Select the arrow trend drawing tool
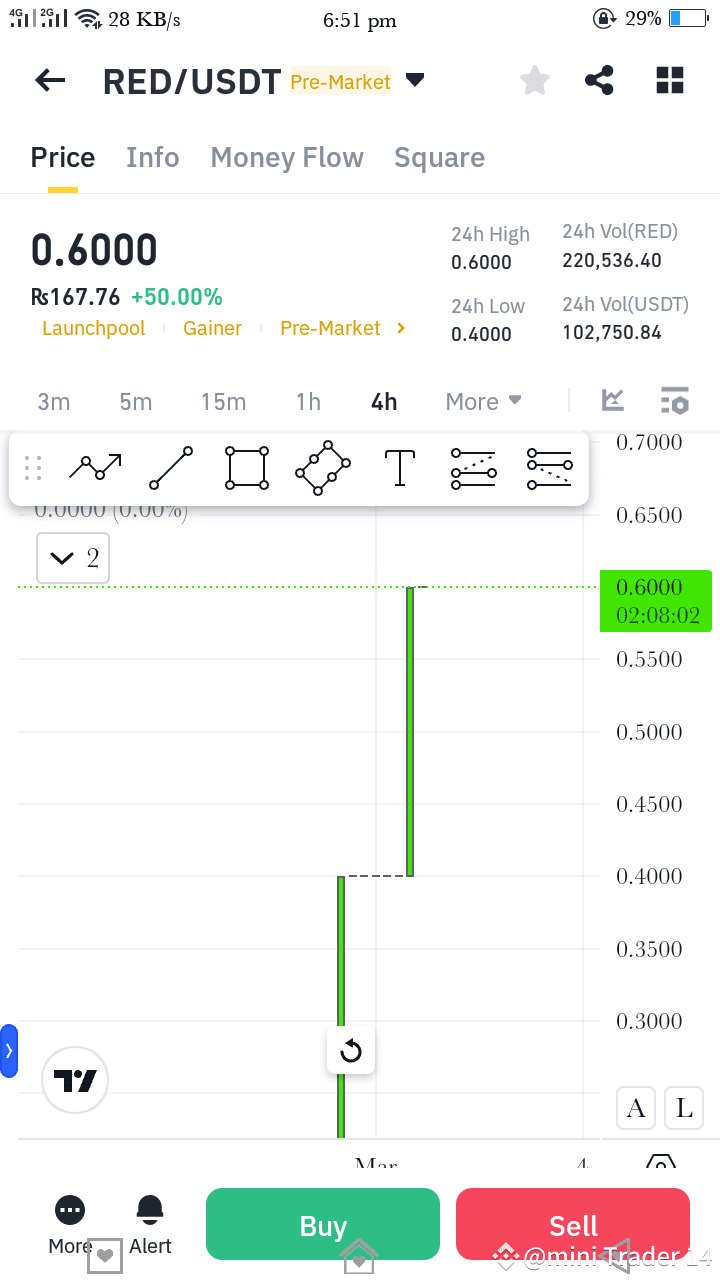720x1280 pixels. 95,467
